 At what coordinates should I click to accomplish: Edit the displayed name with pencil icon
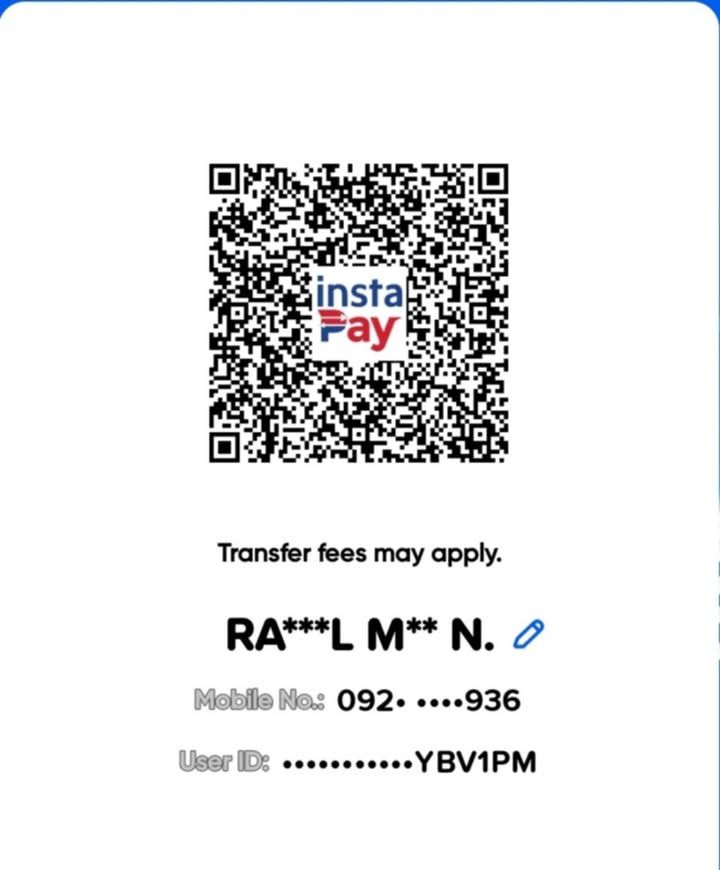528,633
